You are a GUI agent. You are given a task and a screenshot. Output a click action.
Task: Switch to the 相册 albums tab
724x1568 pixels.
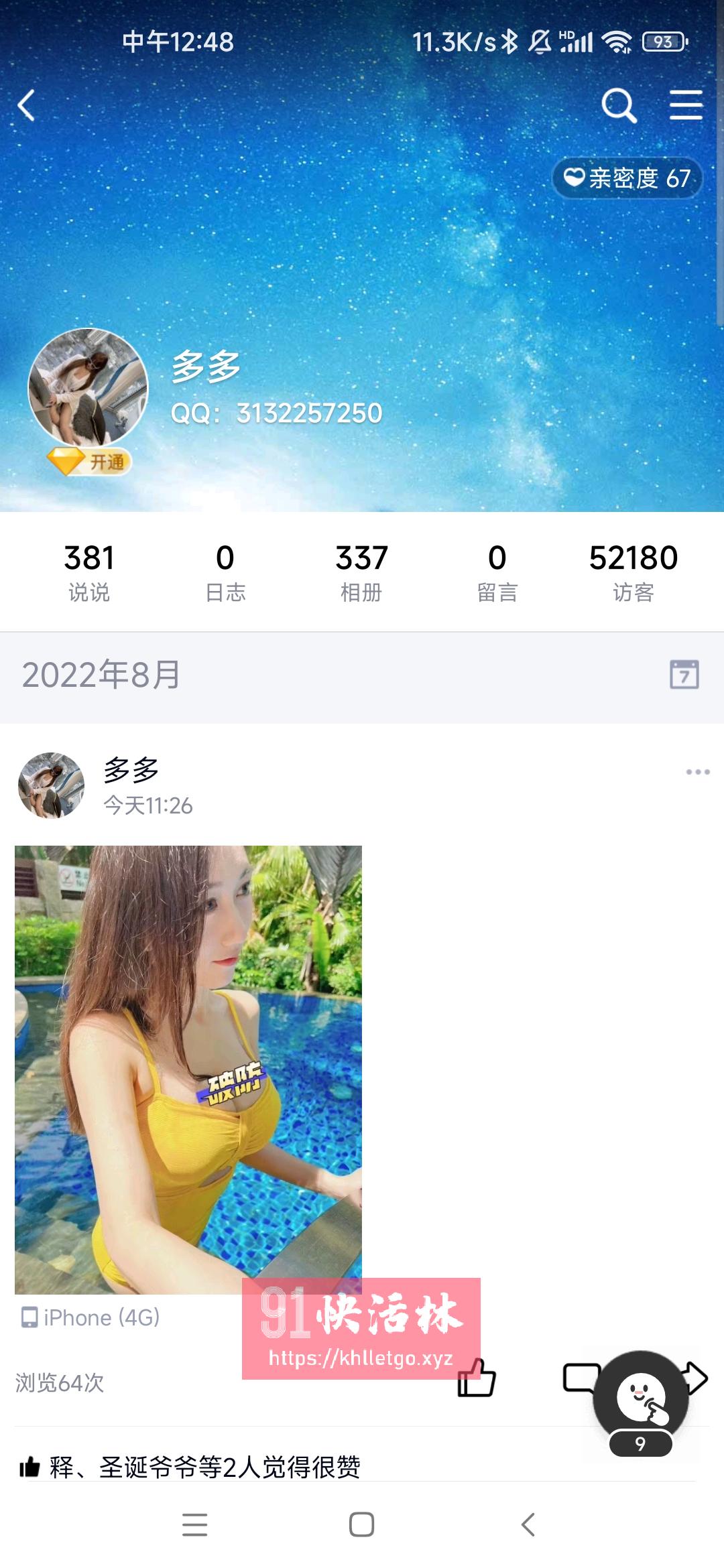coord(362,573)
